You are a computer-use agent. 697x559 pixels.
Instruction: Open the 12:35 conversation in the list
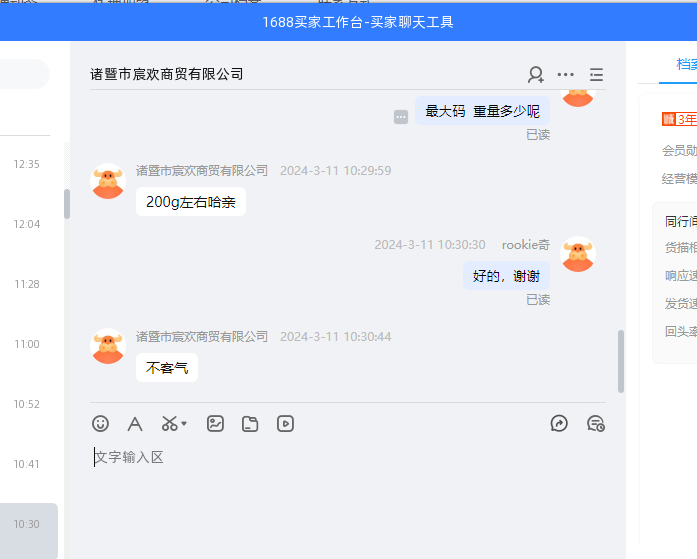tap(28, 164)
